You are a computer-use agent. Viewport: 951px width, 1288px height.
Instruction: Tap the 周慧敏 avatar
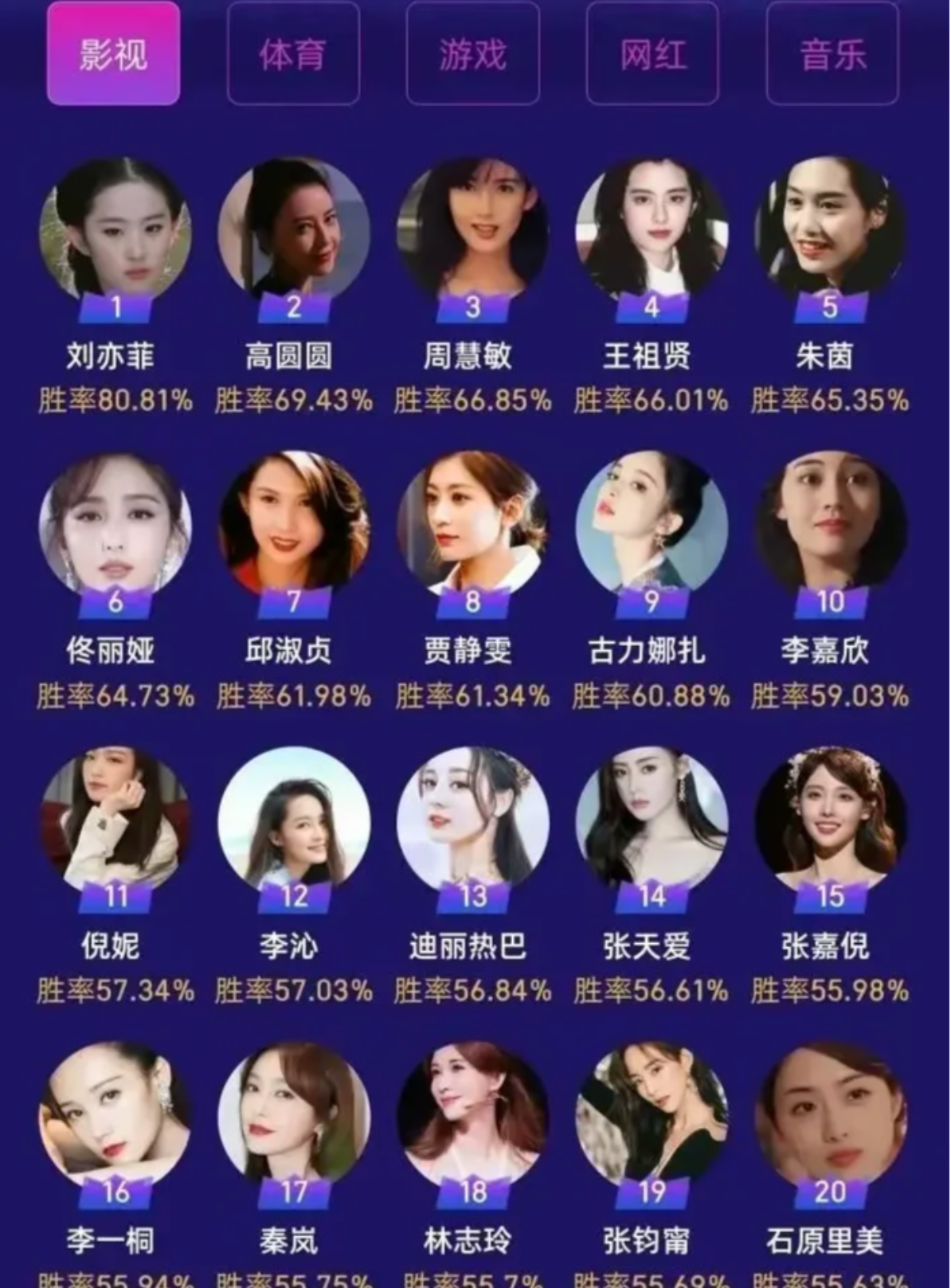(473, 233)
